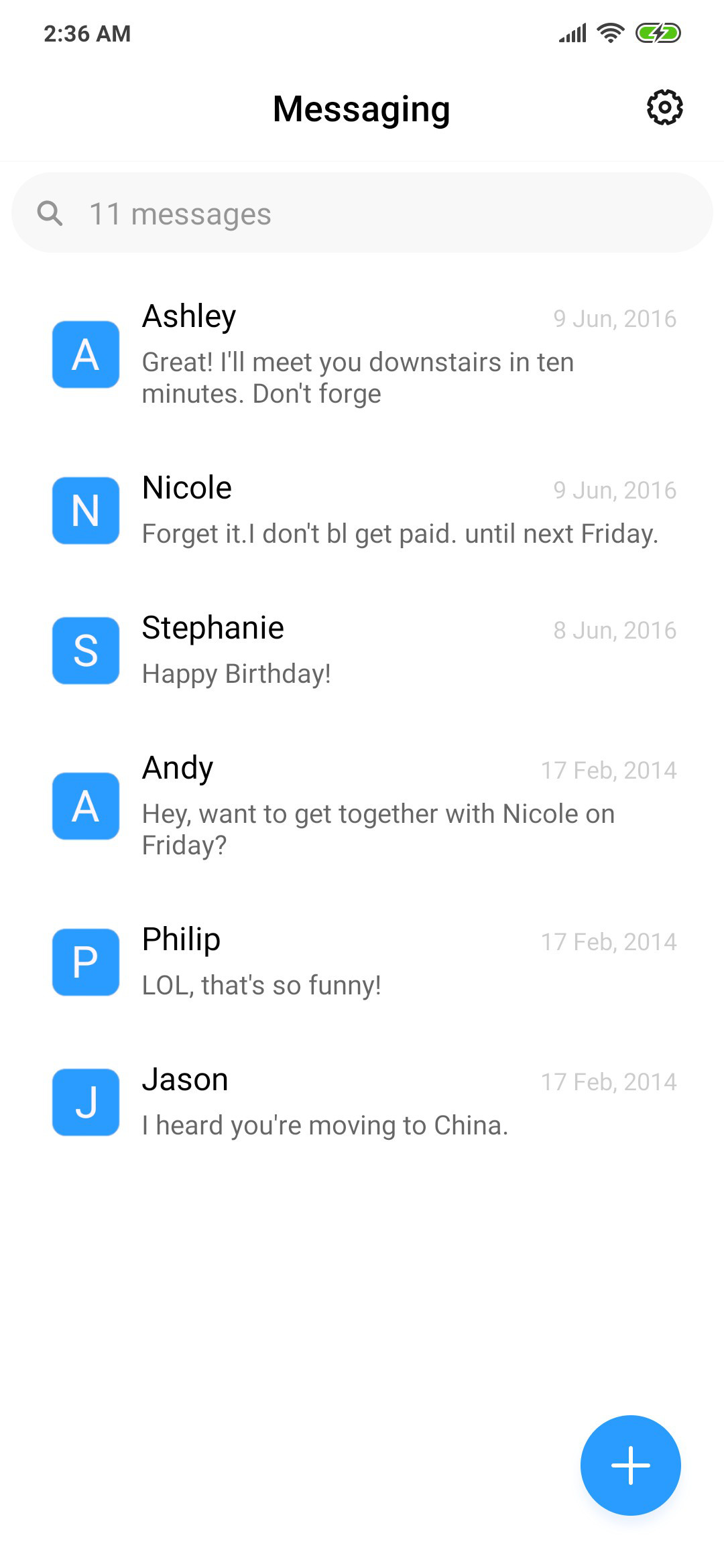Viewport: 724px width, 1568px height.
Task: Open Jason's message about China
Action: 362,1102
